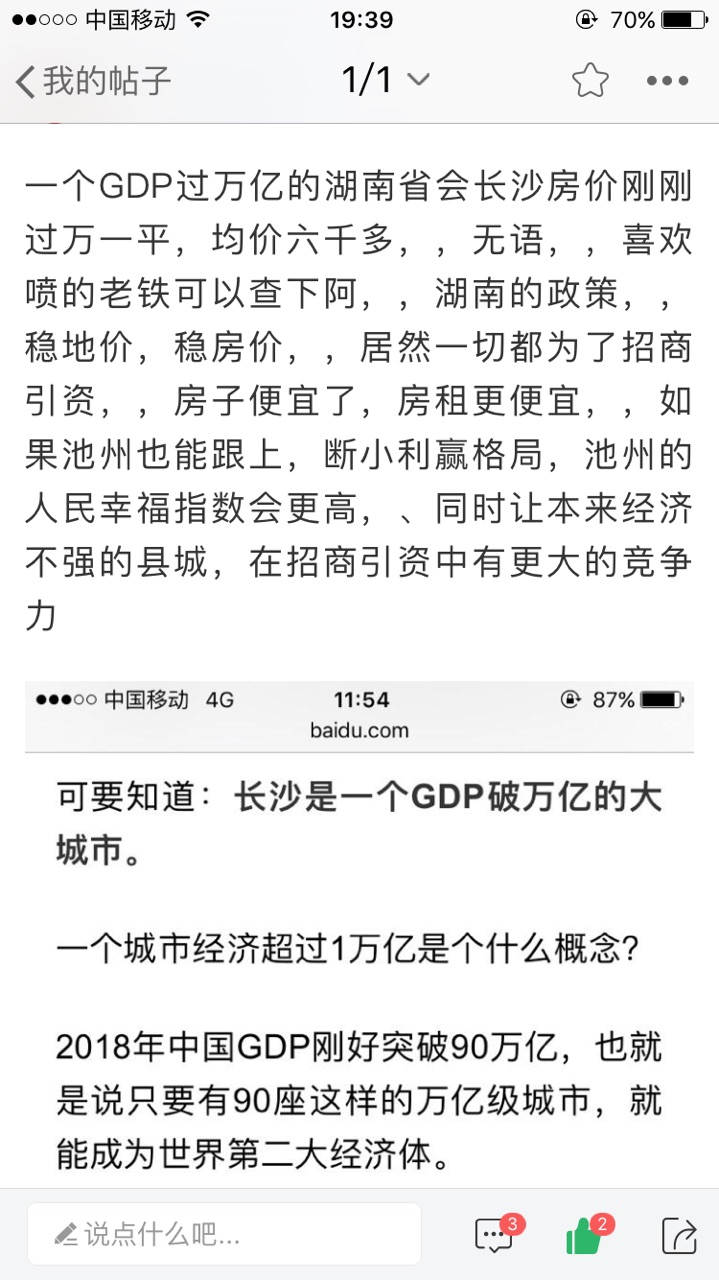Share this post
Image resolution: width=719 pixels, height=1280 pixels.
coord(679,1235)
